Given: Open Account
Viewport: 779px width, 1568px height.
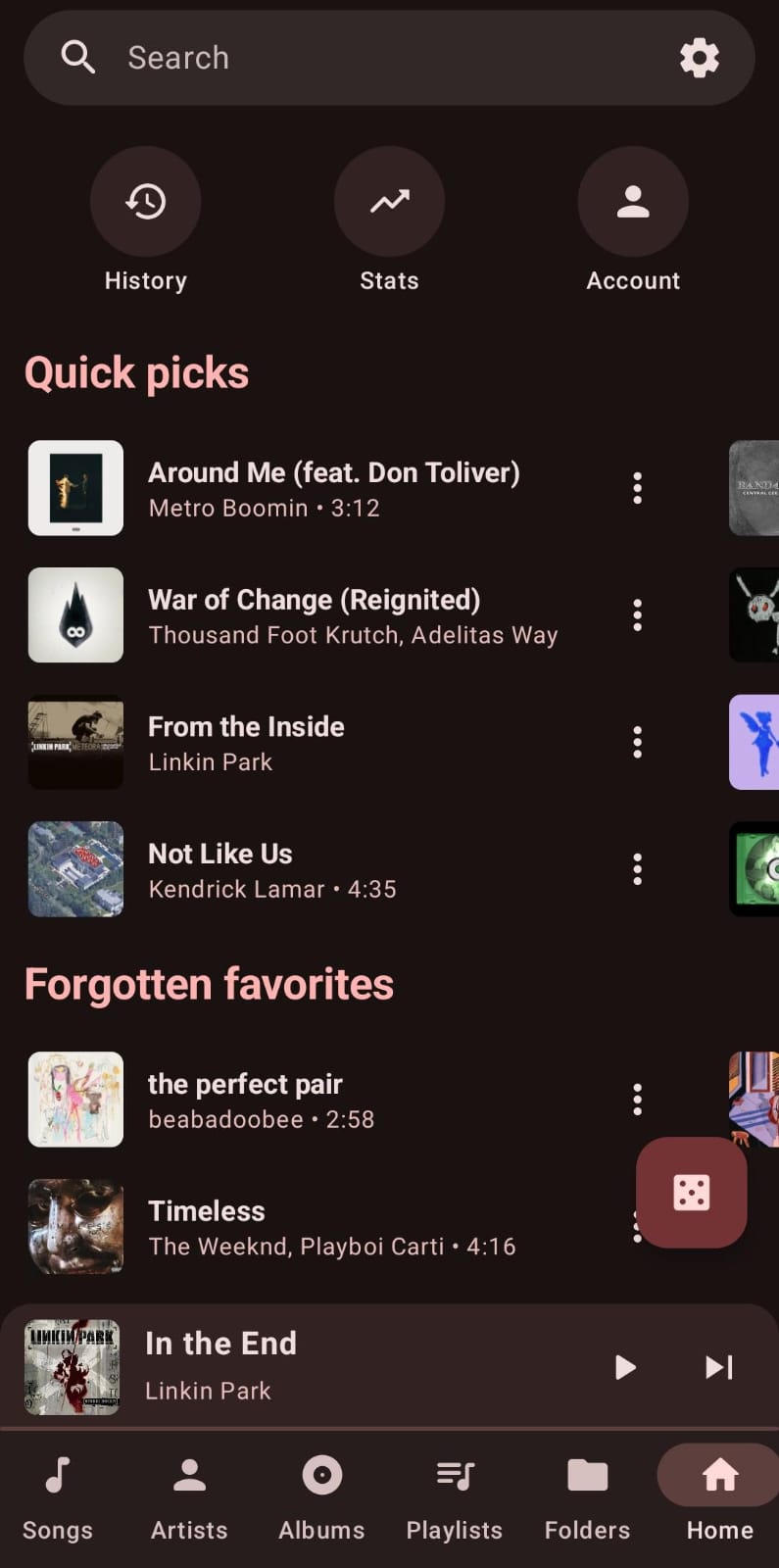Looking at the screenshot, I should [633, 220].
